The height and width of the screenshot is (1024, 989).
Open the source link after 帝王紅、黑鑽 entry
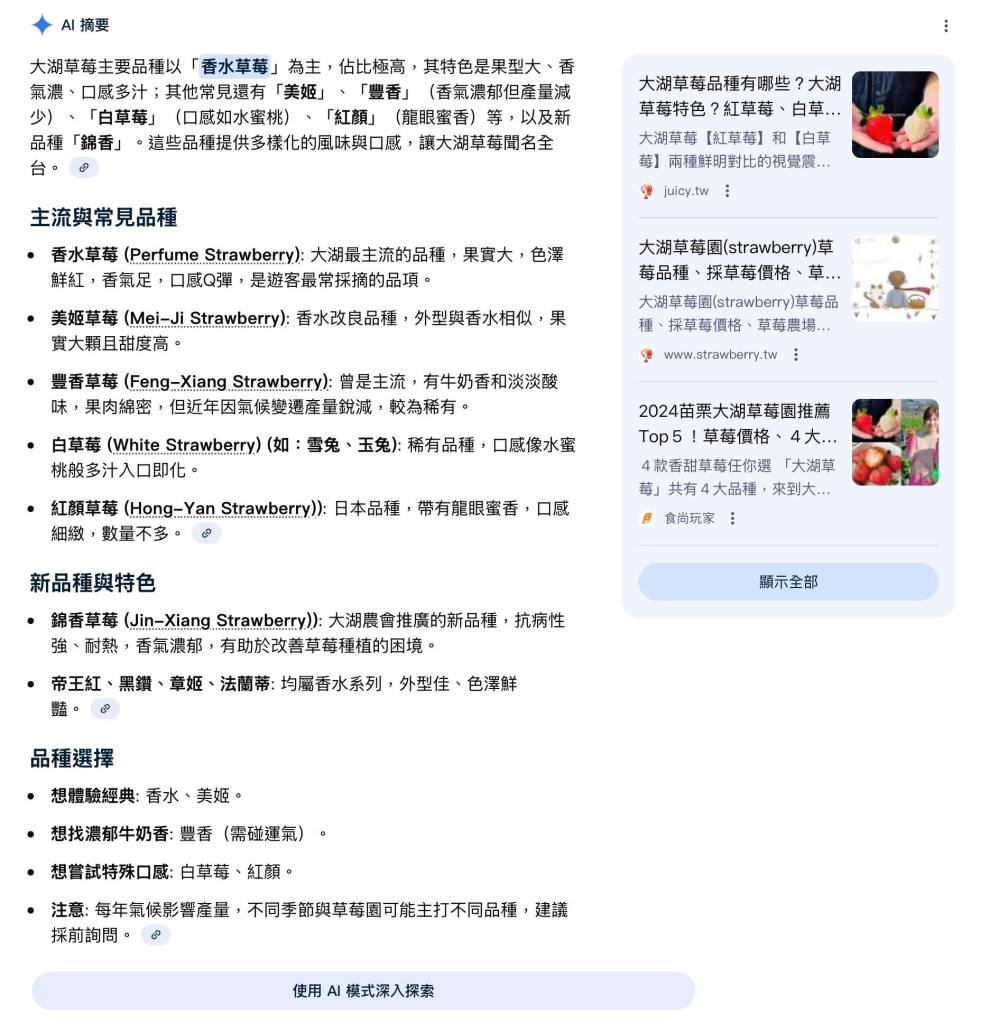[x=105, y=709]
